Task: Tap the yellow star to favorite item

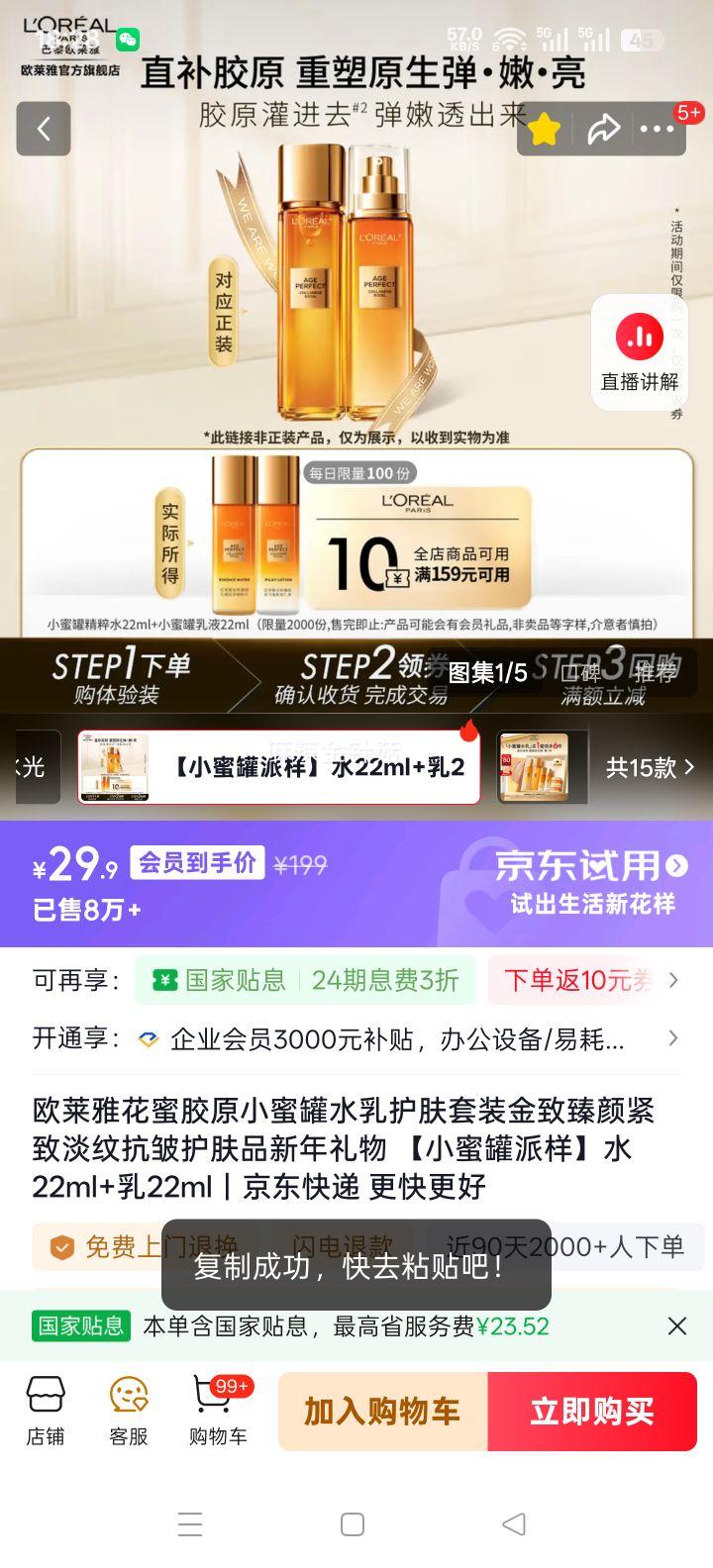Action: pos(543,129)
